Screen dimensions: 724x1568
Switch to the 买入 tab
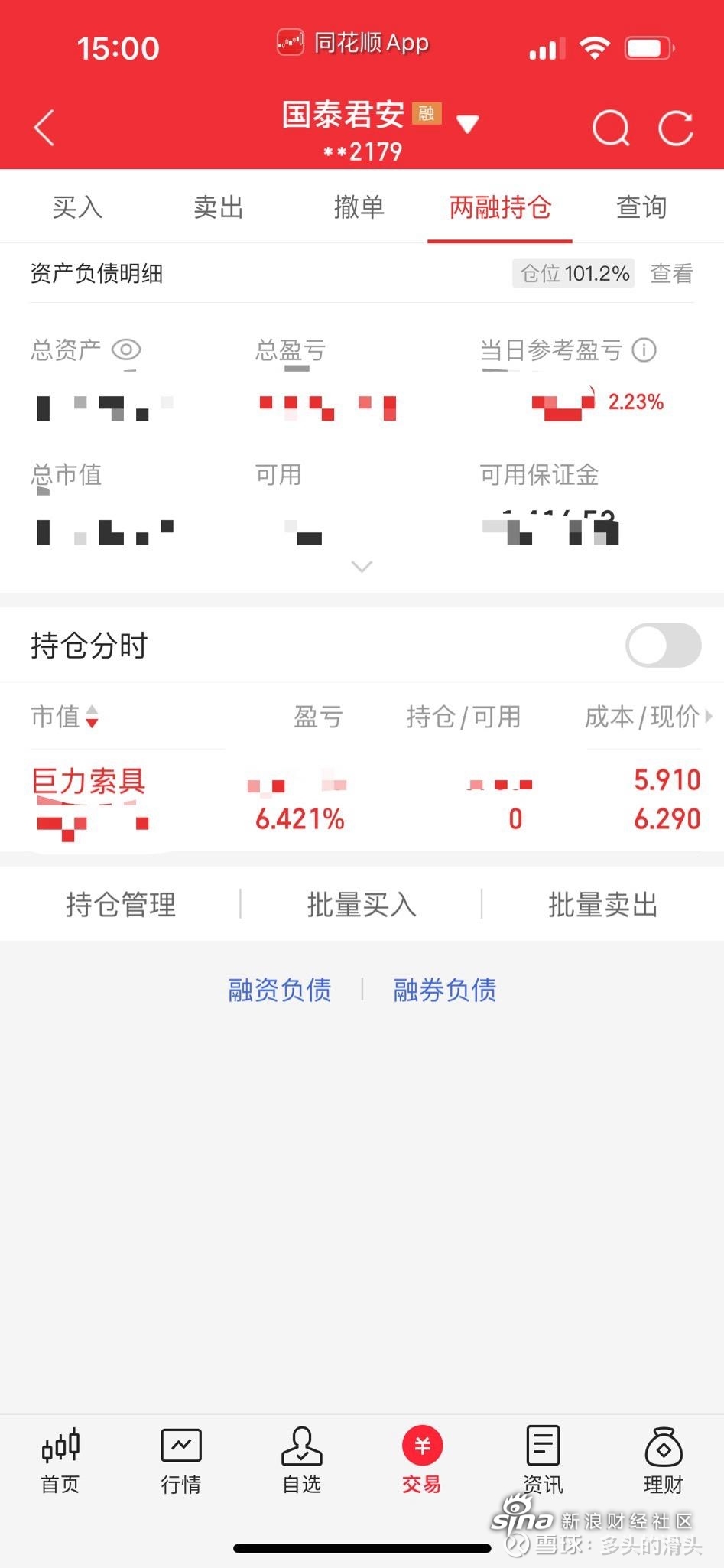pos(77,207)
